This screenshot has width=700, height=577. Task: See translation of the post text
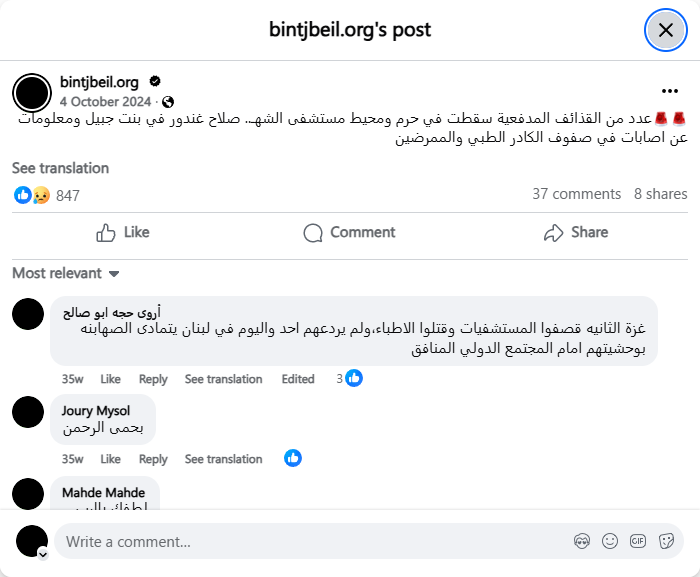tap(60, 168)
